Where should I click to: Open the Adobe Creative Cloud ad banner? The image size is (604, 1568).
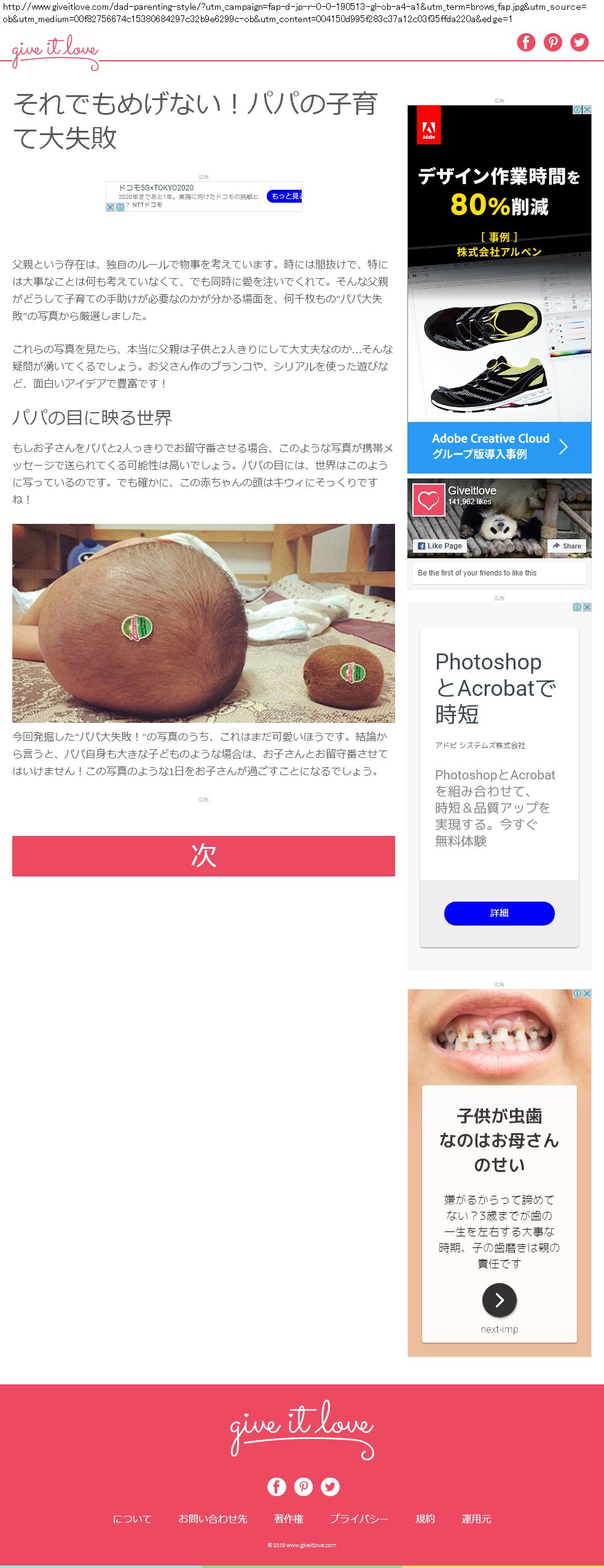click(x=499, y=447)
